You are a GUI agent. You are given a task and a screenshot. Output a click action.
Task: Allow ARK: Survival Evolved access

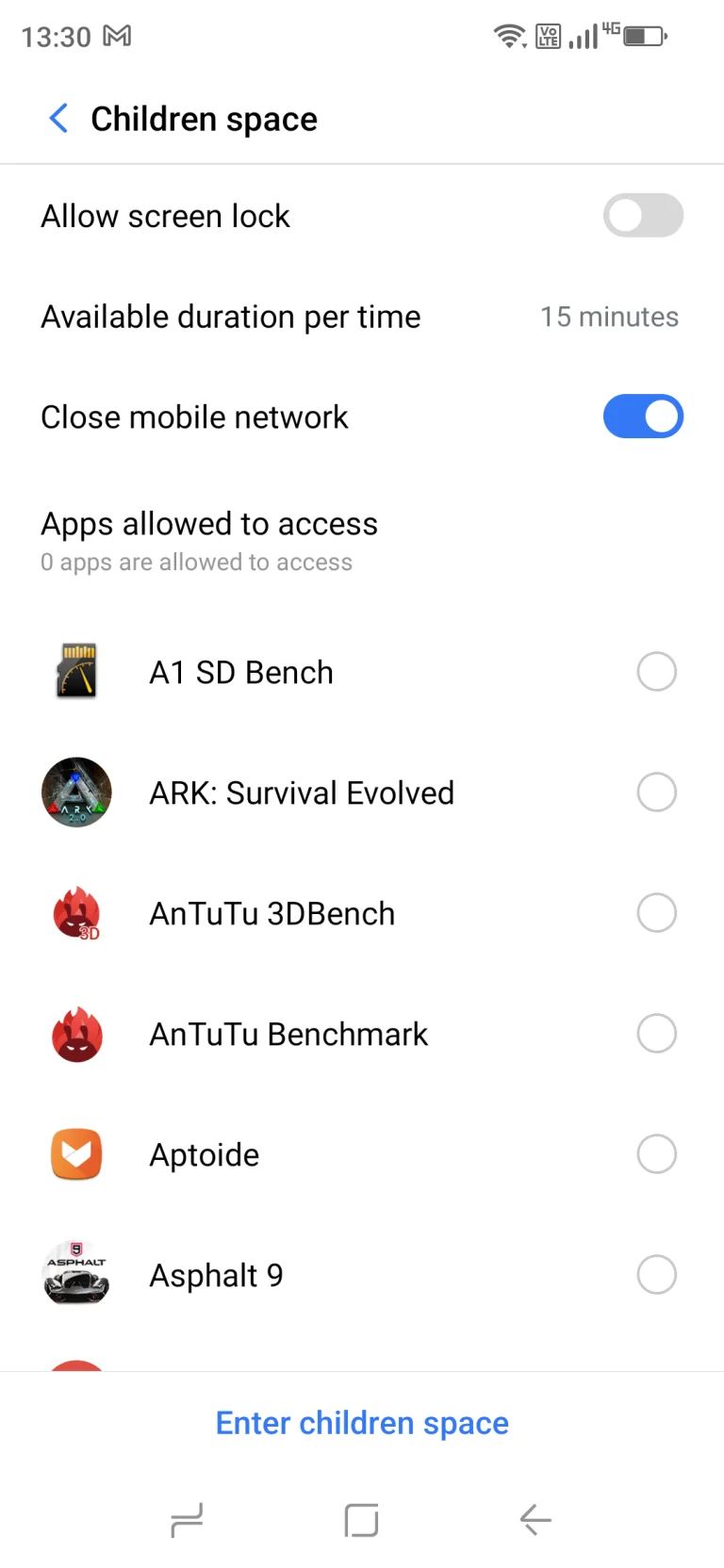[x=656, y=792]
